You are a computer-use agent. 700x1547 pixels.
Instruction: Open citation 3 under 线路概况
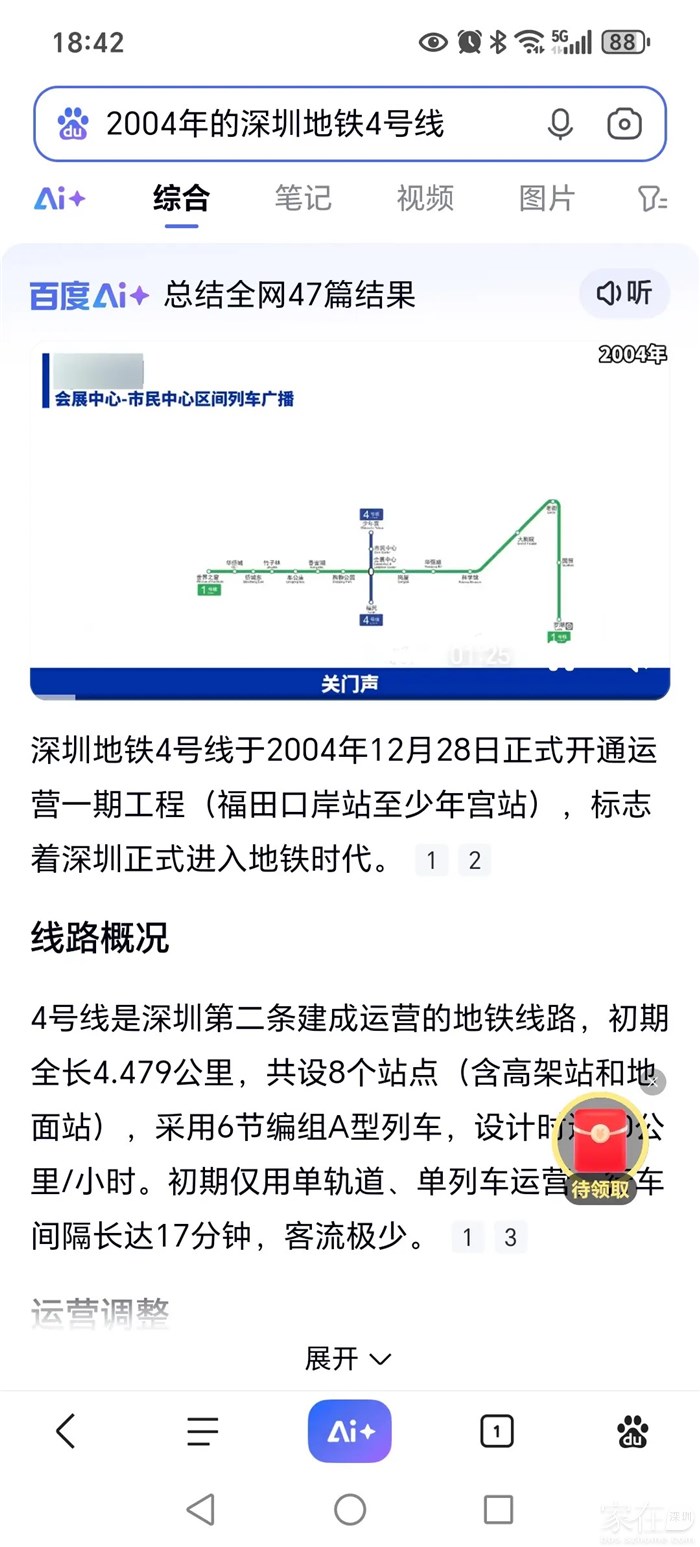tap(510, 1237)
